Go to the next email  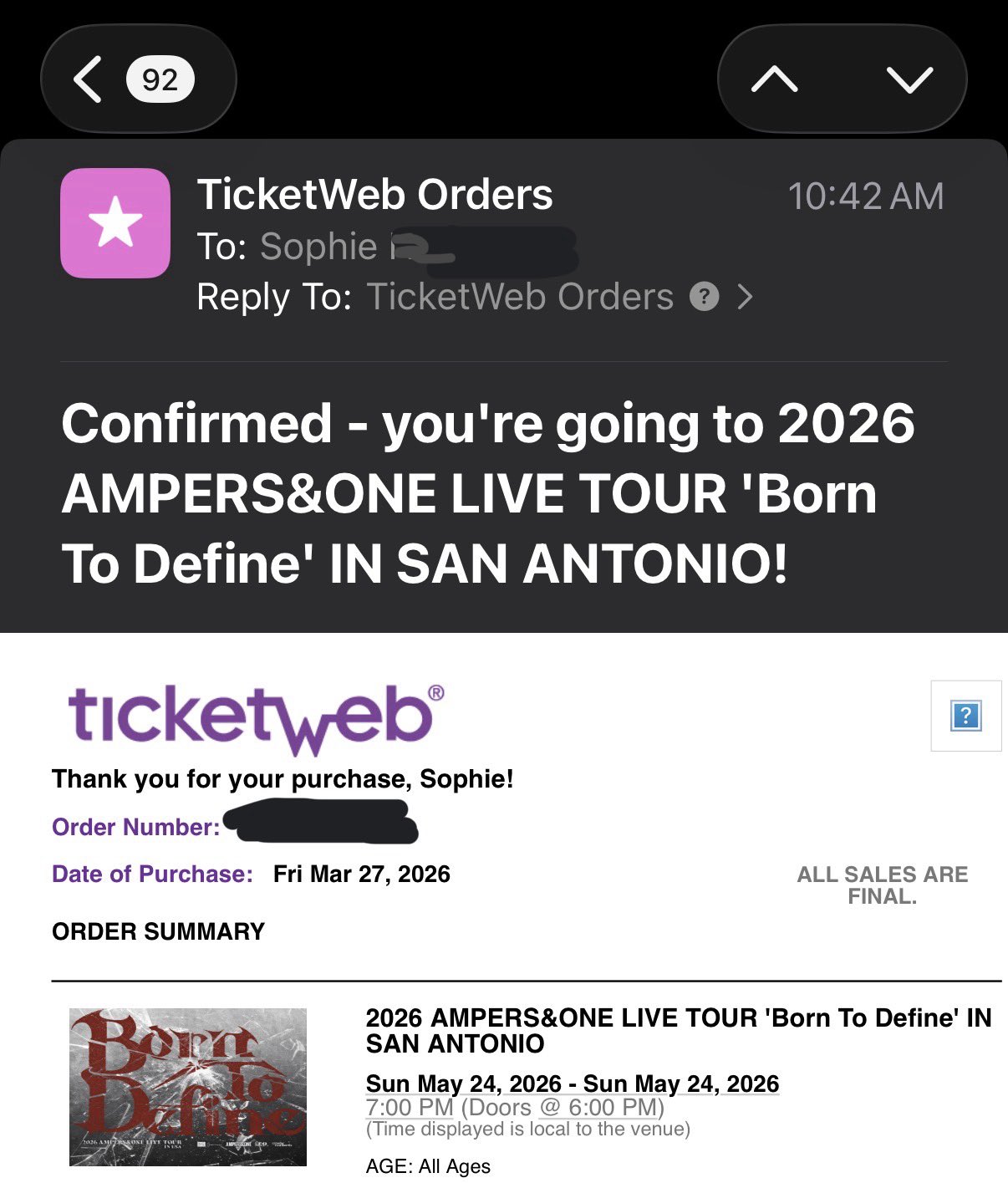coord(909,79)
